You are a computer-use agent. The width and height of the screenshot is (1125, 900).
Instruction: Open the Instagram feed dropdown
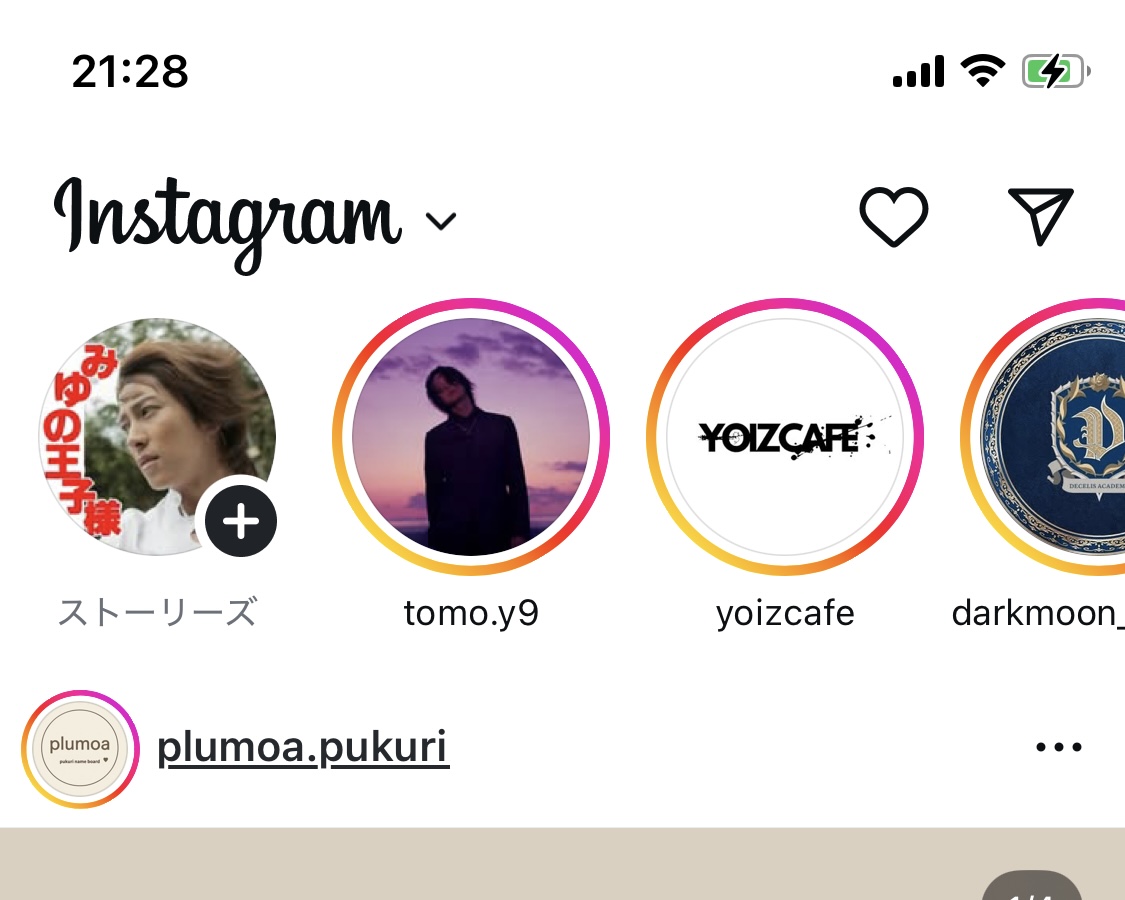[x=440, y=221]
